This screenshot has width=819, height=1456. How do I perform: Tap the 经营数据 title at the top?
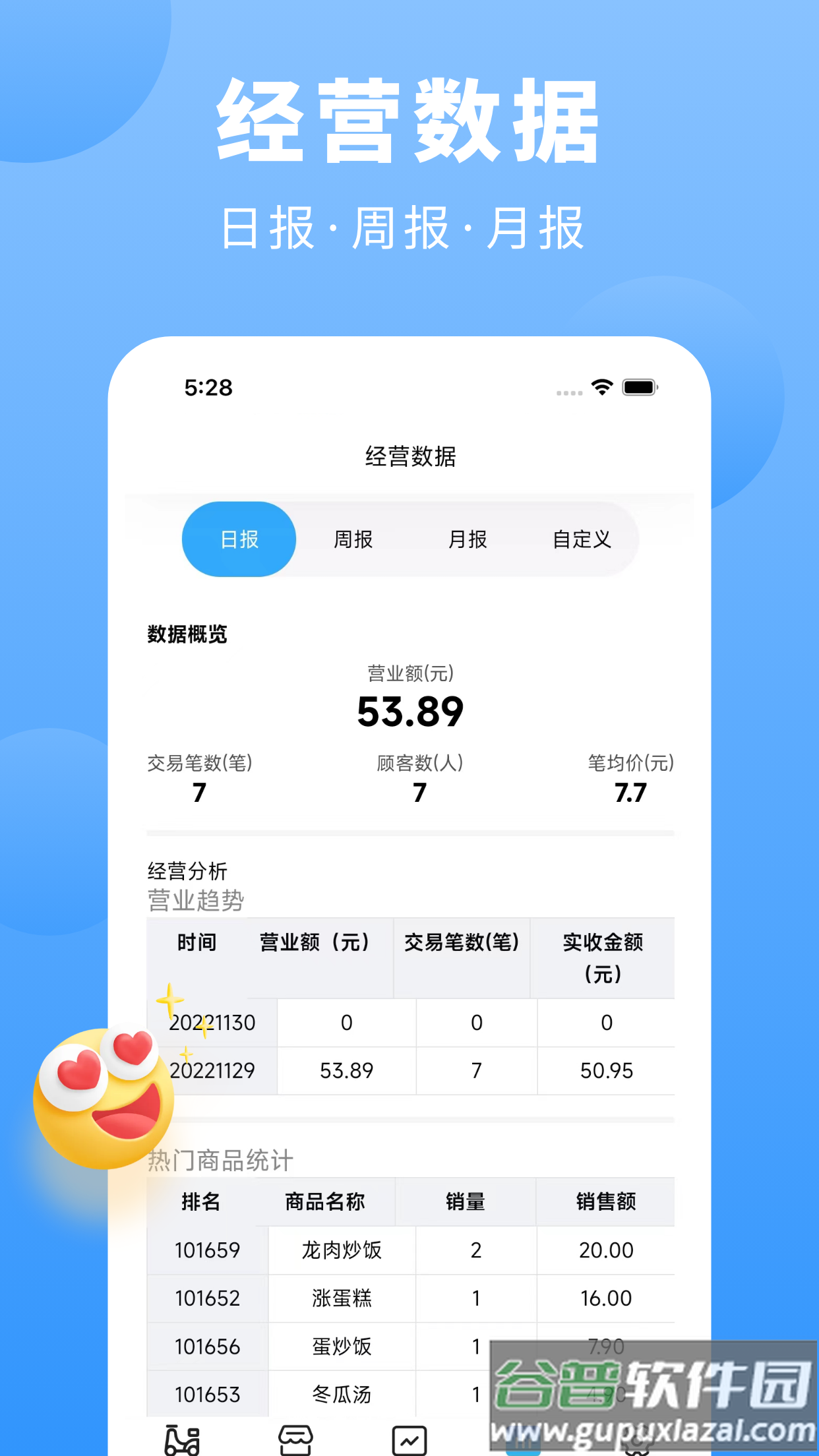point(410,456)
